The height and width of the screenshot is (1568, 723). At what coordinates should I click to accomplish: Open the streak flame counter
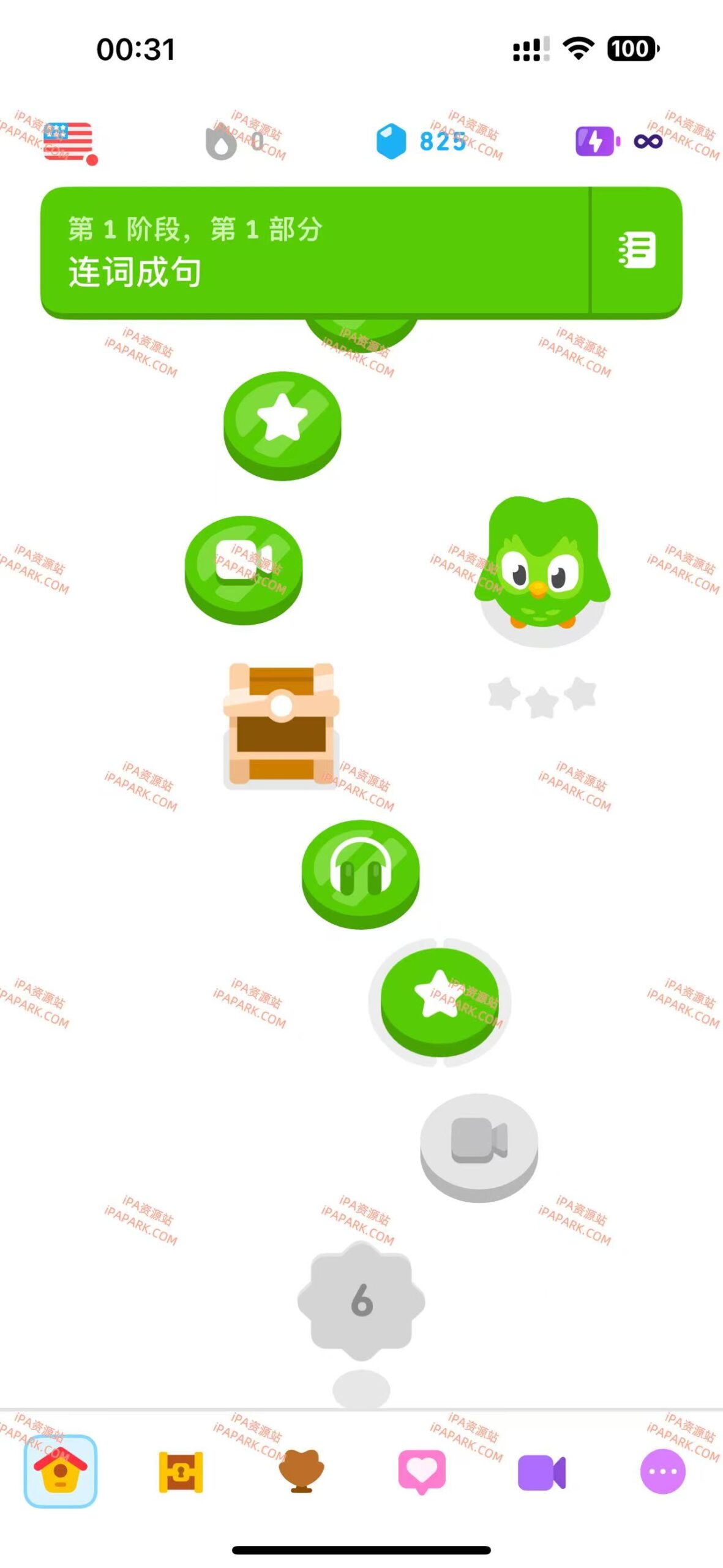tap(234, 141)
